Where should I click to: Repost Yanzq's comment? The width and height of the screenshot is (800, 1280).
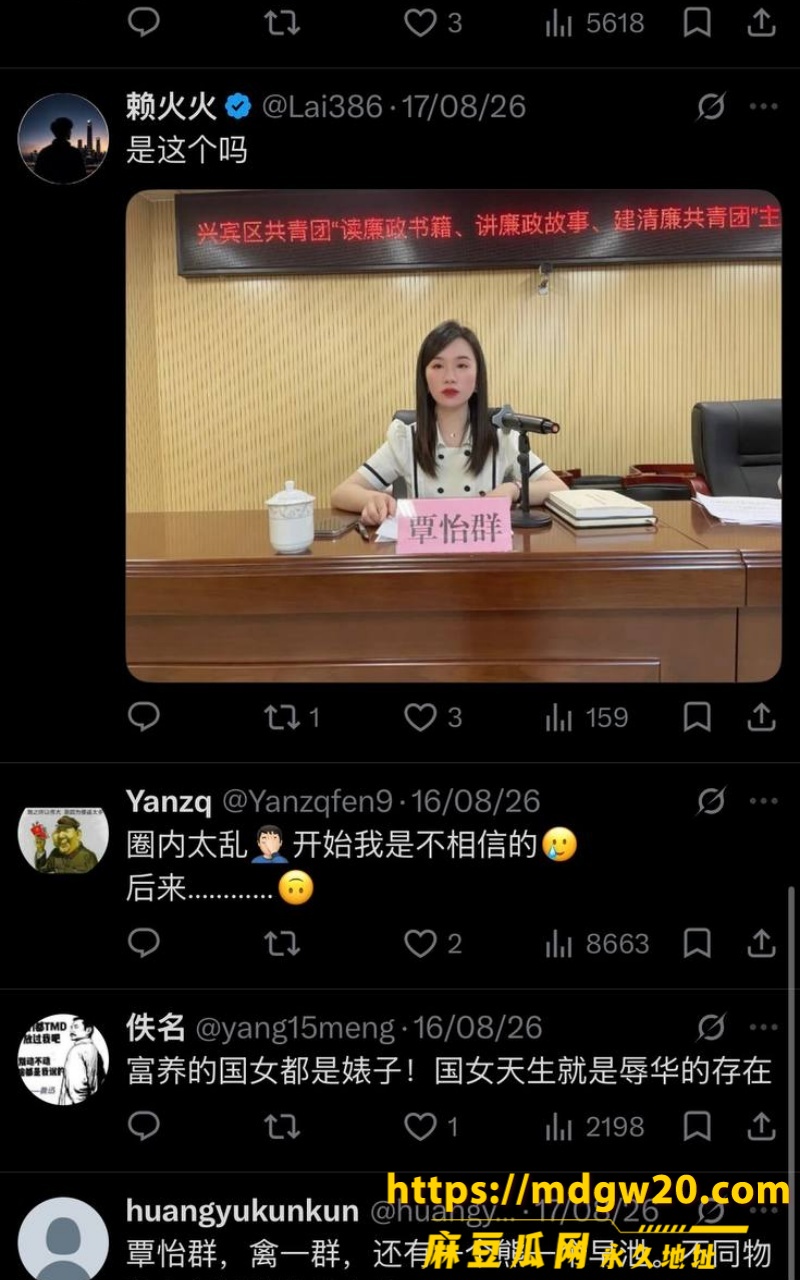click(282, 943)
